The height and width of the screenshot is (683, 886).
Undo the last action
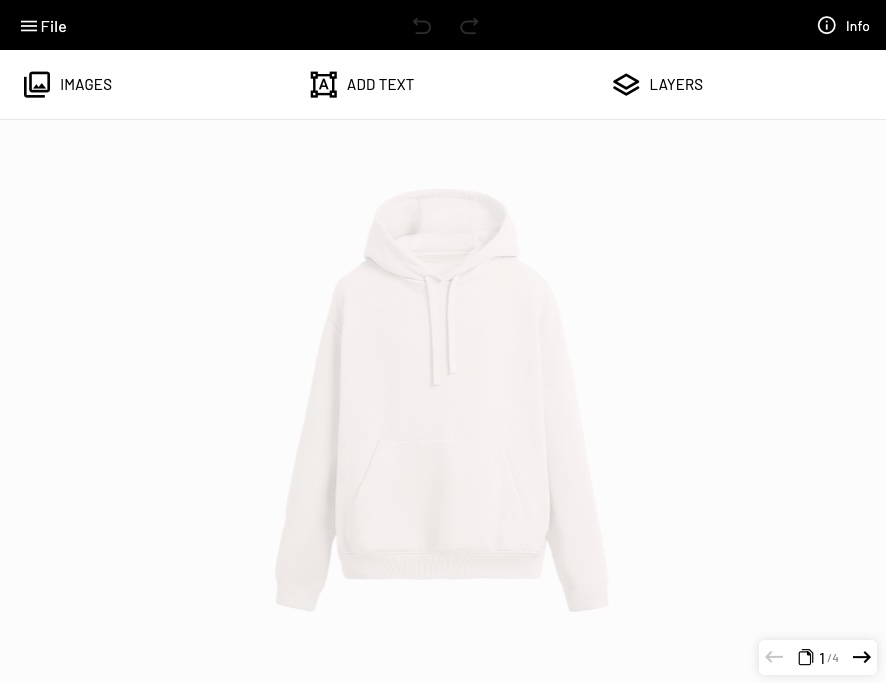point(422,26)
